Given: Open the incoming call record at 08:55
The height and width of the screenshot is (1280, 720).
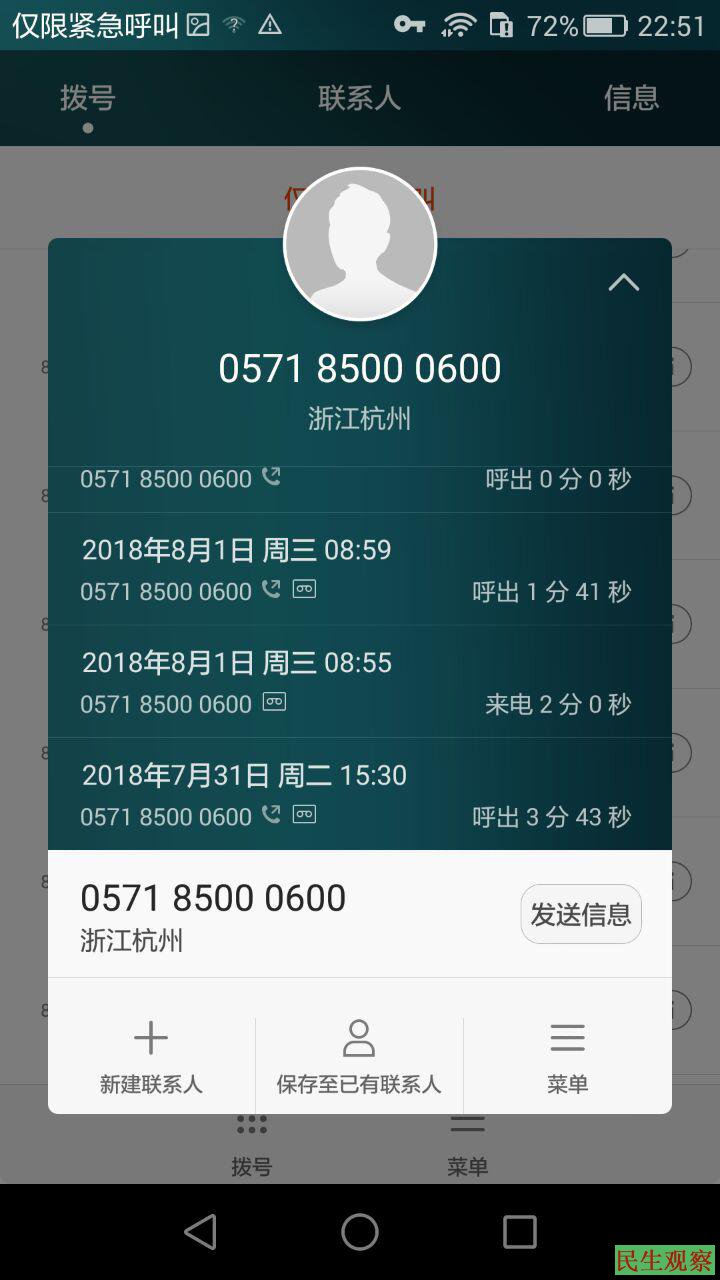Looking at the screenshot, I should coord(359,683).
